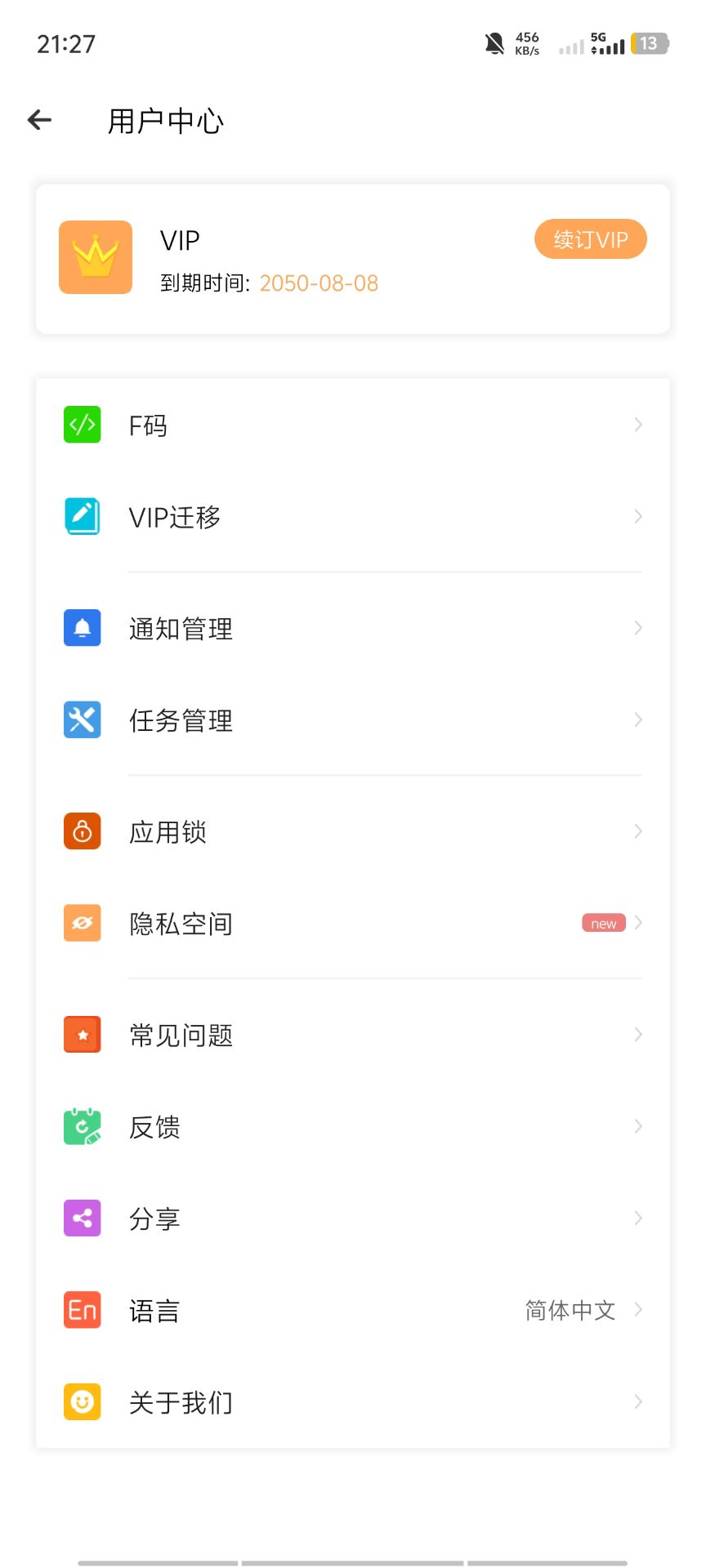Open 通知管理 settings
Viewport: 706px width, 1568px height.
353,628
